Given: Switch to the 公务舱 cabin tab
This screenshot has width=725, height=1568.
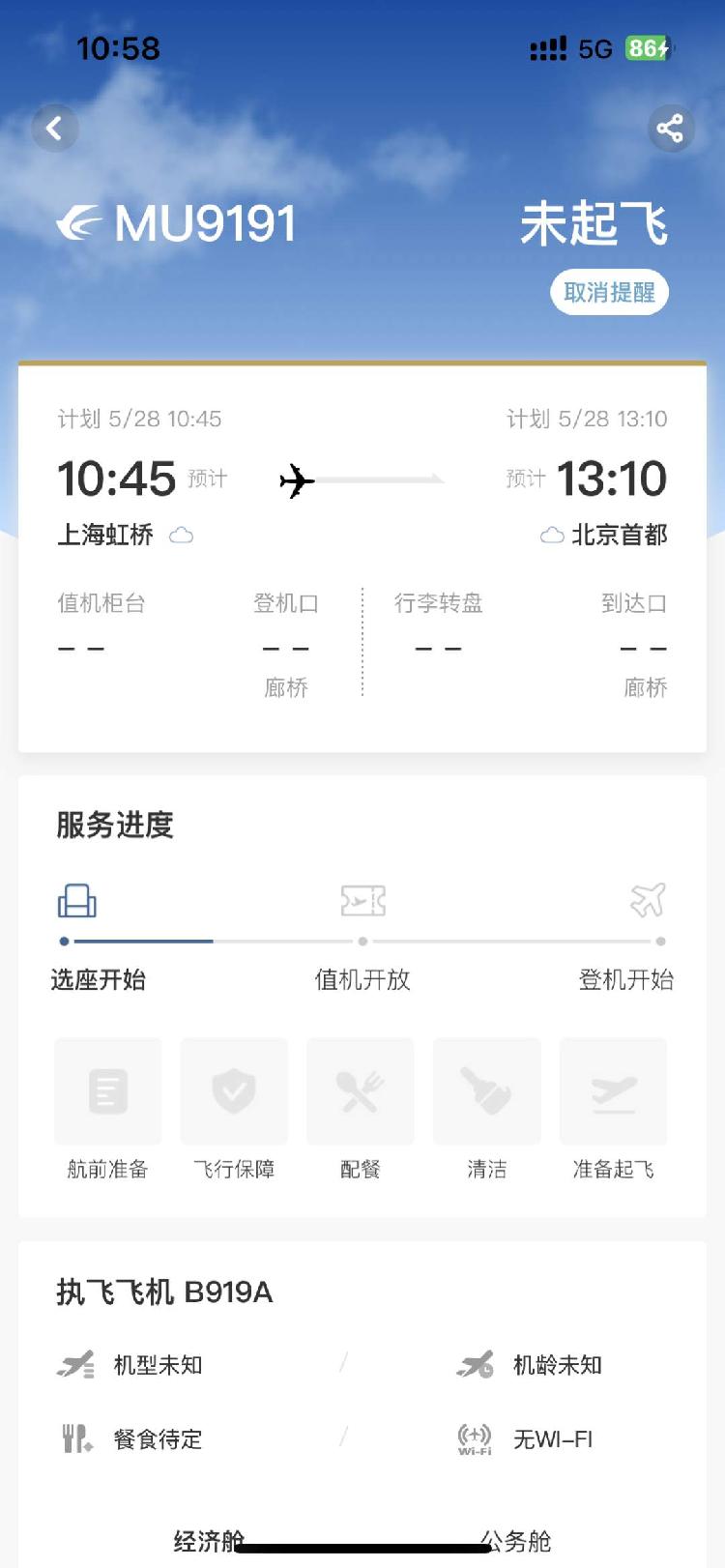Looking at the screenshot, I should (516, 1539).
